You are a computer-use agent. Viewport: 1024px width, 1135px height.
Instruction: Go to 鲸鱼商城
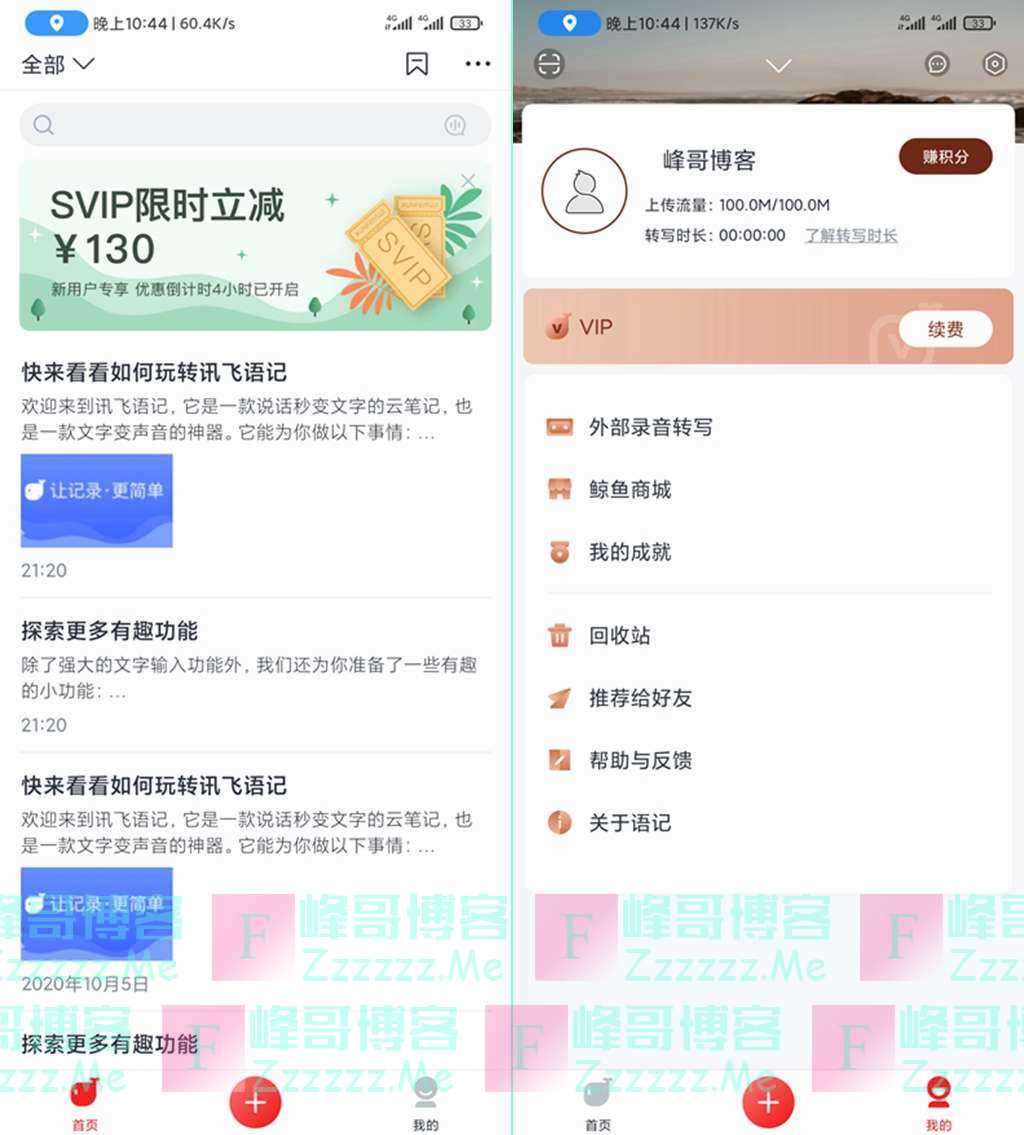(630, 490)
